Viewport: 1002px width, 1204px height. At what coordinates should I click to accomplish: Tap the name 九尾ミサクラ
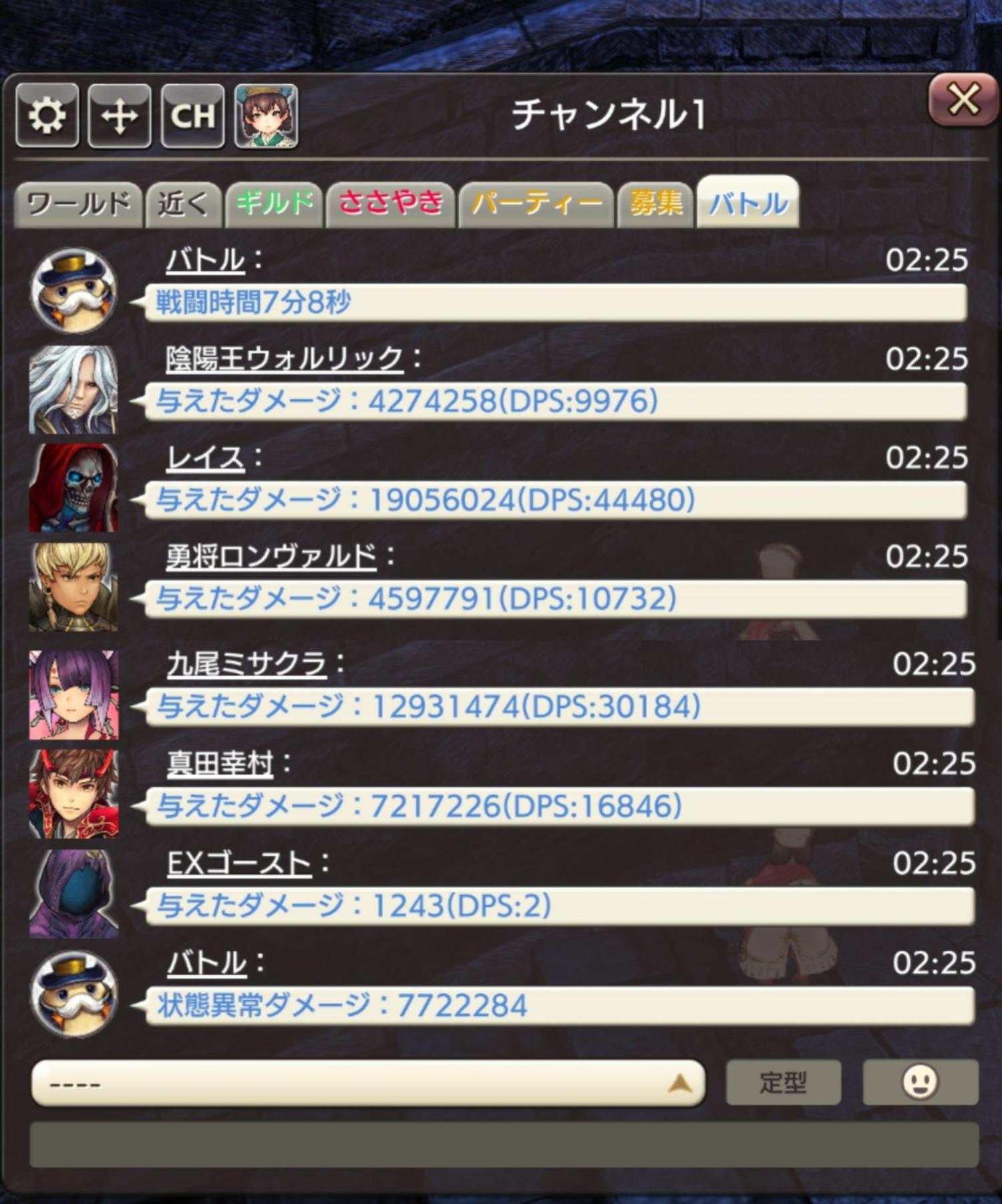pyautogui.click(x=246, y=665)
